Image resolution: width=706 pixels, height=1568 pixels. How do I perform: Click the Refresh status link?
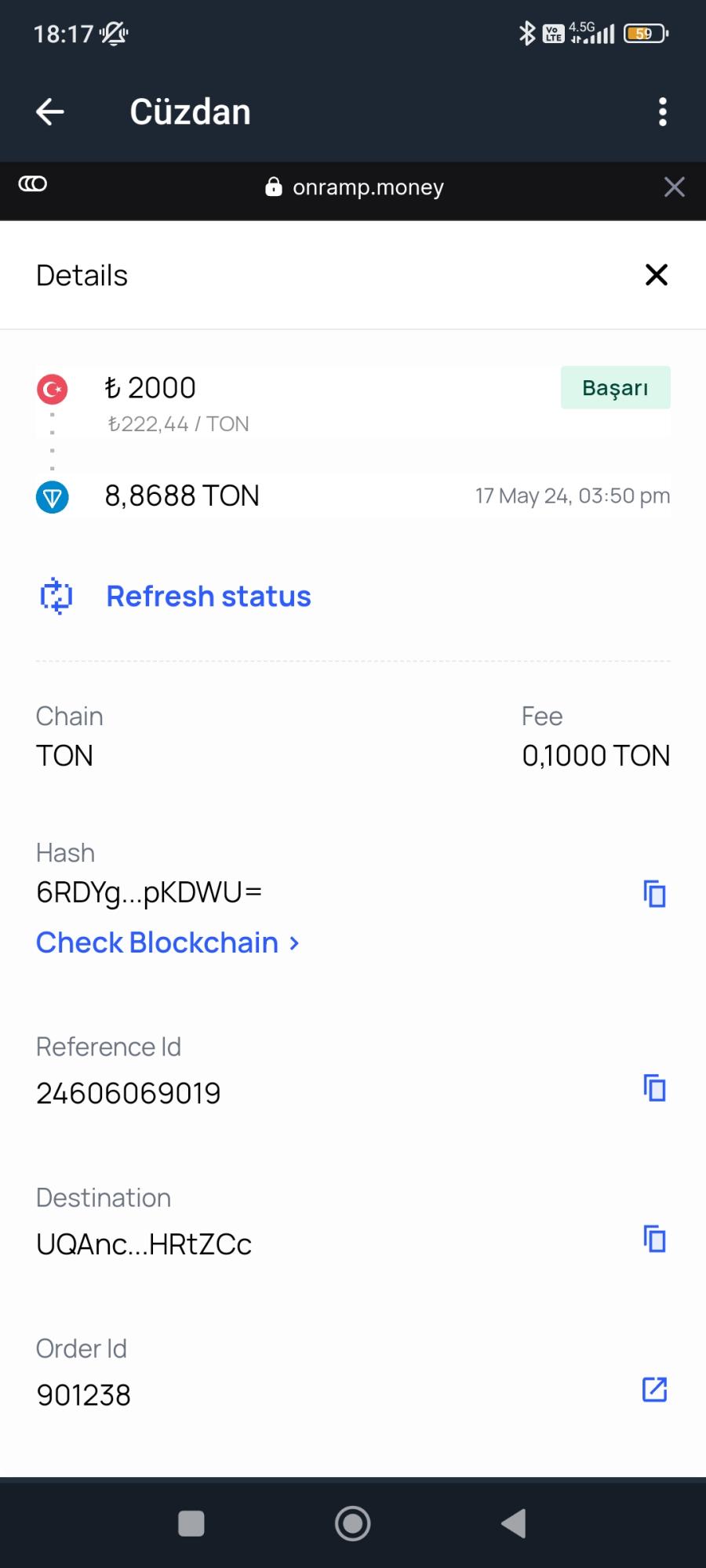click(208, 597)
